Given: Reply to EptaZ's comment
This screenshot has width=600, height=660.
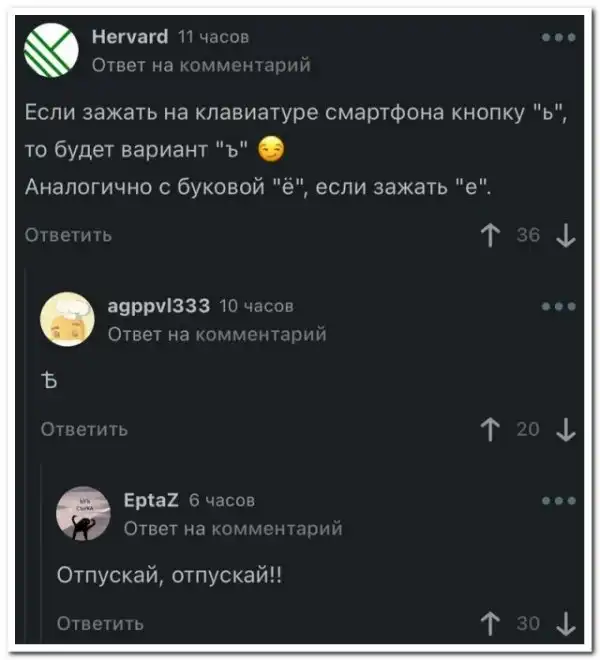Looking at the screenshot, I should [100, 623].
